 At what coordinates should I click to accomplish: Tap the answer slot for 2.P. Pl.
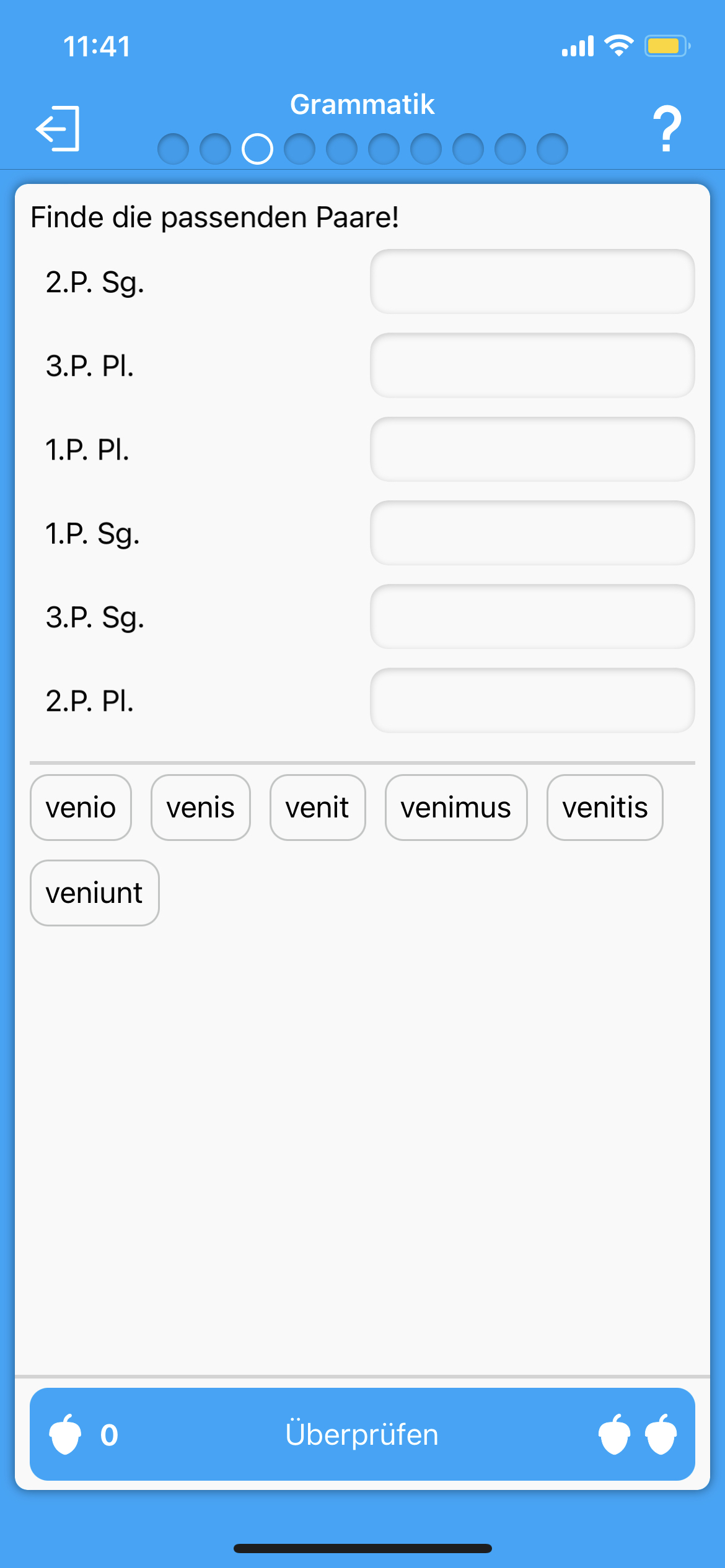click(x=532, y=700)
